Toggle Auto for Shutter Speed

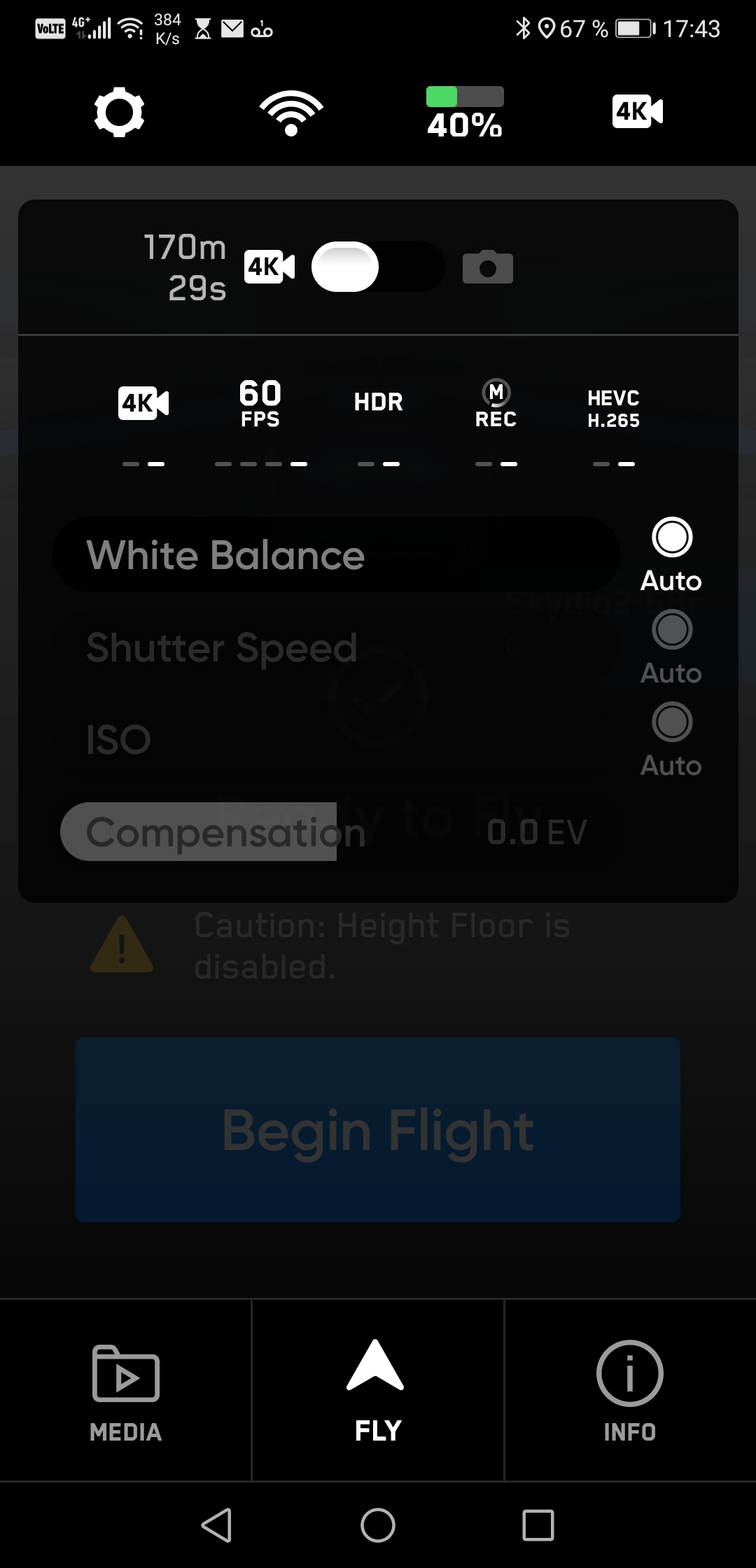pyautogui.click(x=672, y=630)
